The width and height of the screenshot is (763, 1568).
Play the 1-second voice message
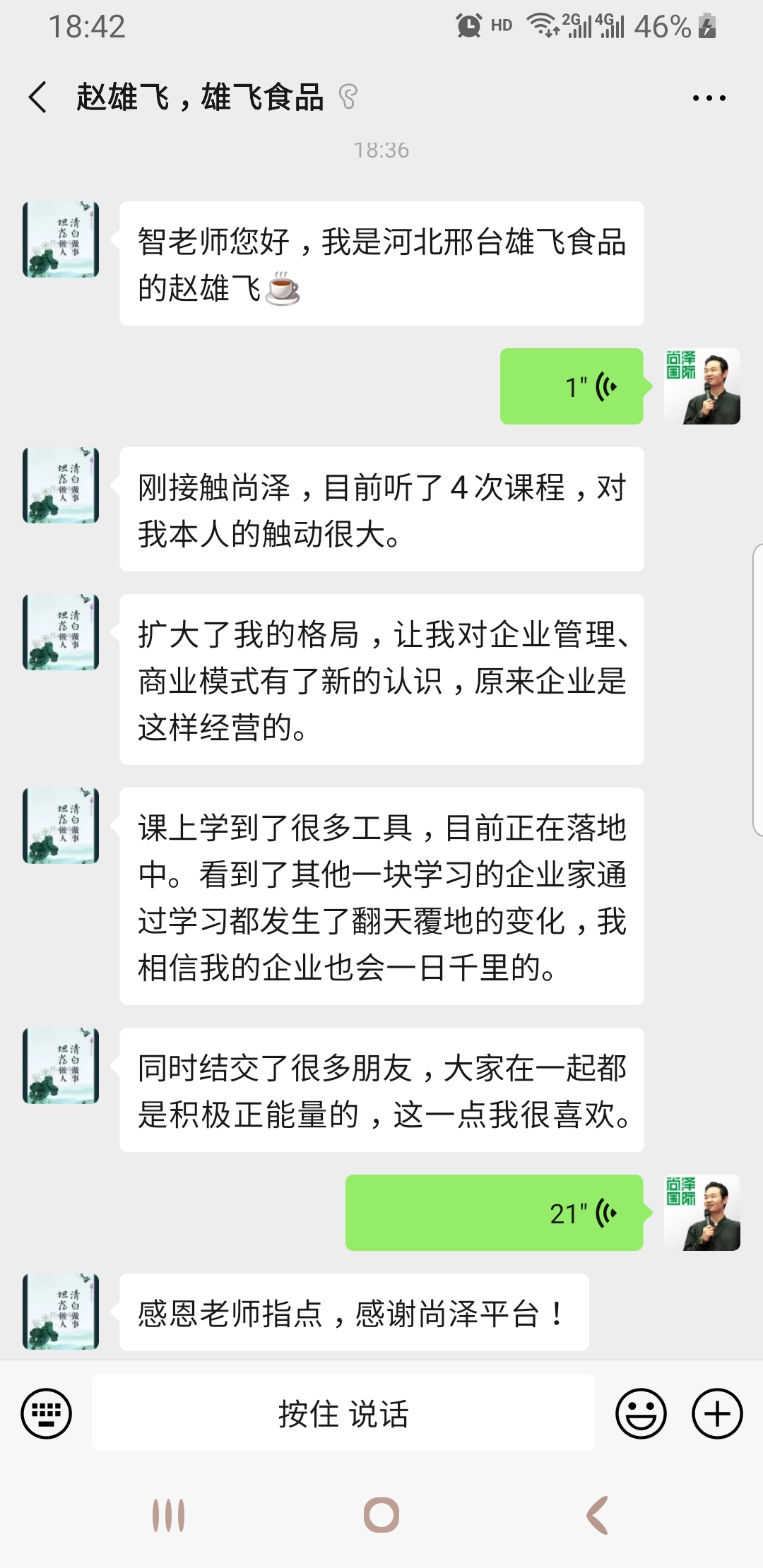click(572, 386)
